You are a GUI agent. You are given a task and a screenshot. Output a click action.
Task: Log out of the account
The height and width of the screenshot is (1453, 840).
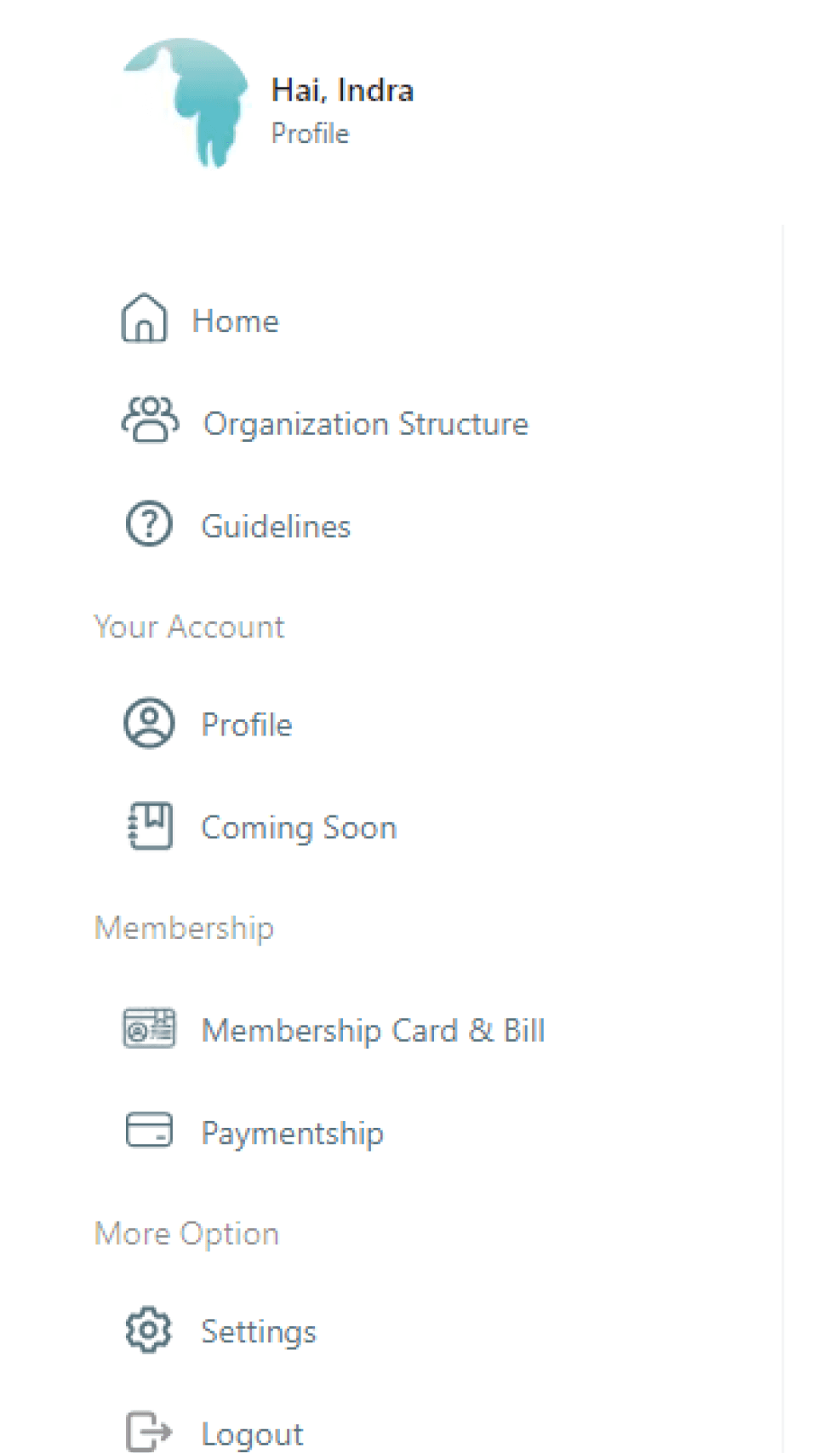(251, 1433)
